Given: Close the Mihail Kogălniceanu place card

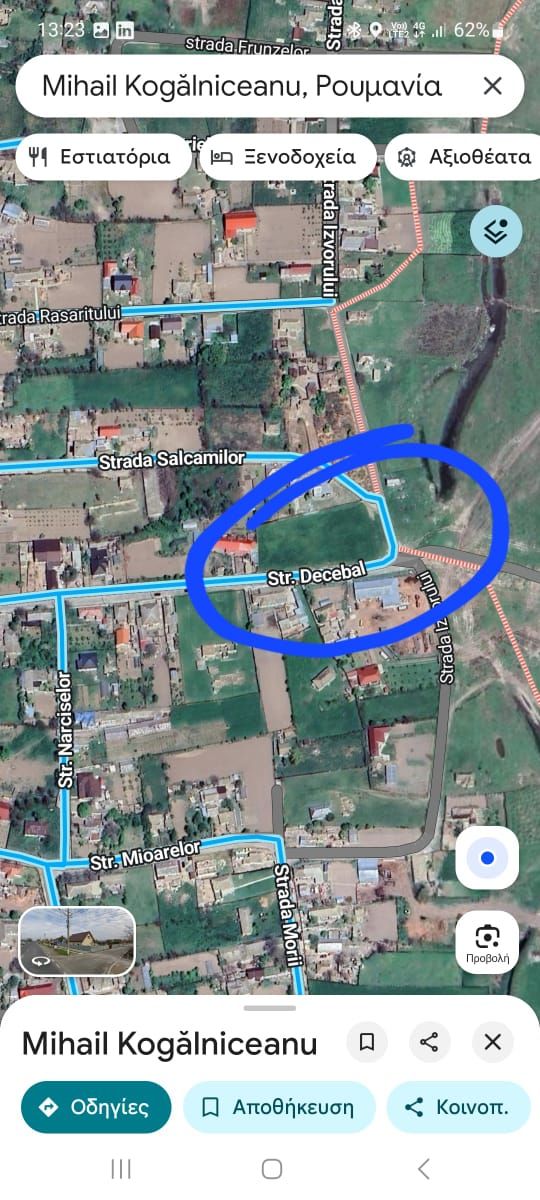Looking at the screenshot, I should (492, 1043).
